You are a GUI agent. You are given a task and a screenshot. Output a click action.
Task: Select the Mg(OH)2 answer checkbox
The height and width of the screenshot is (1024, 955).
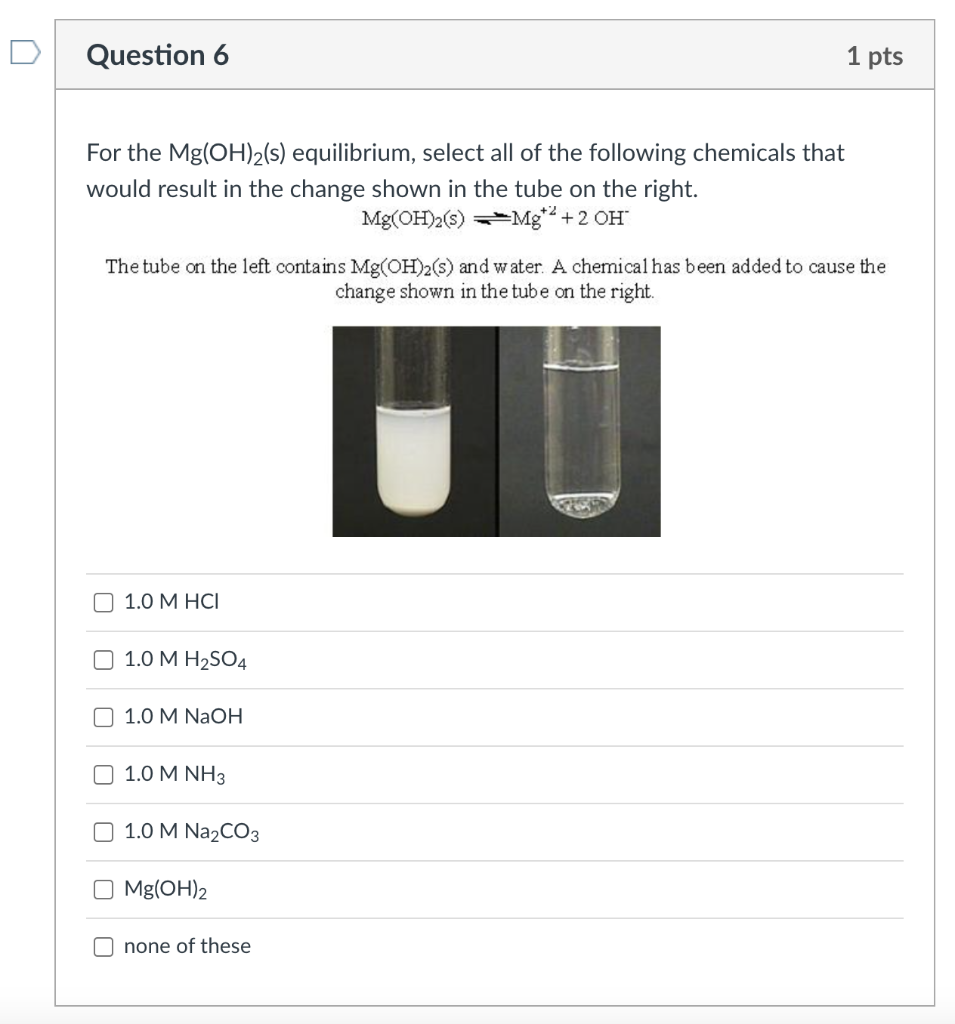point(103,888)
